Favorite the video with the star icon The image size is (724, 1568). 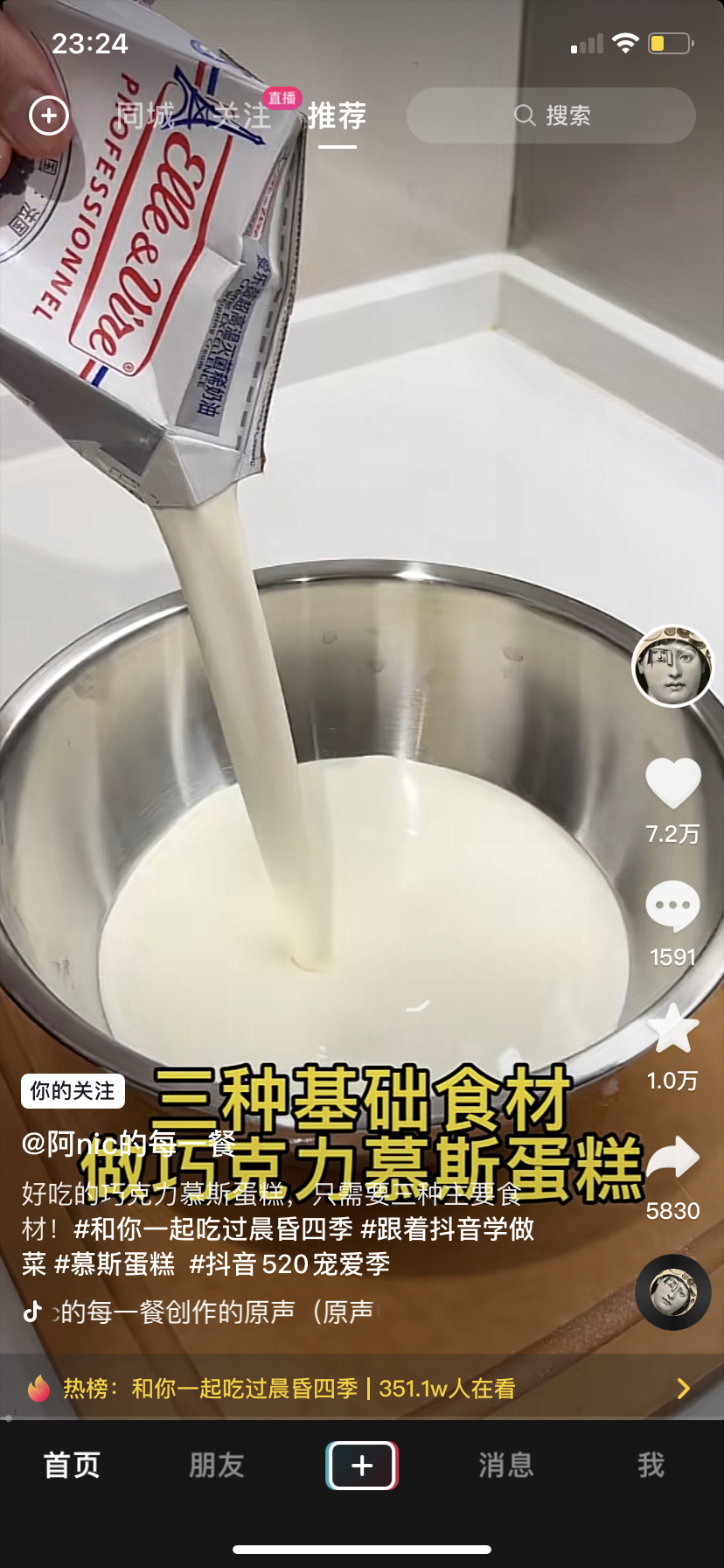pyautogui.click(x=672, y=1029)
